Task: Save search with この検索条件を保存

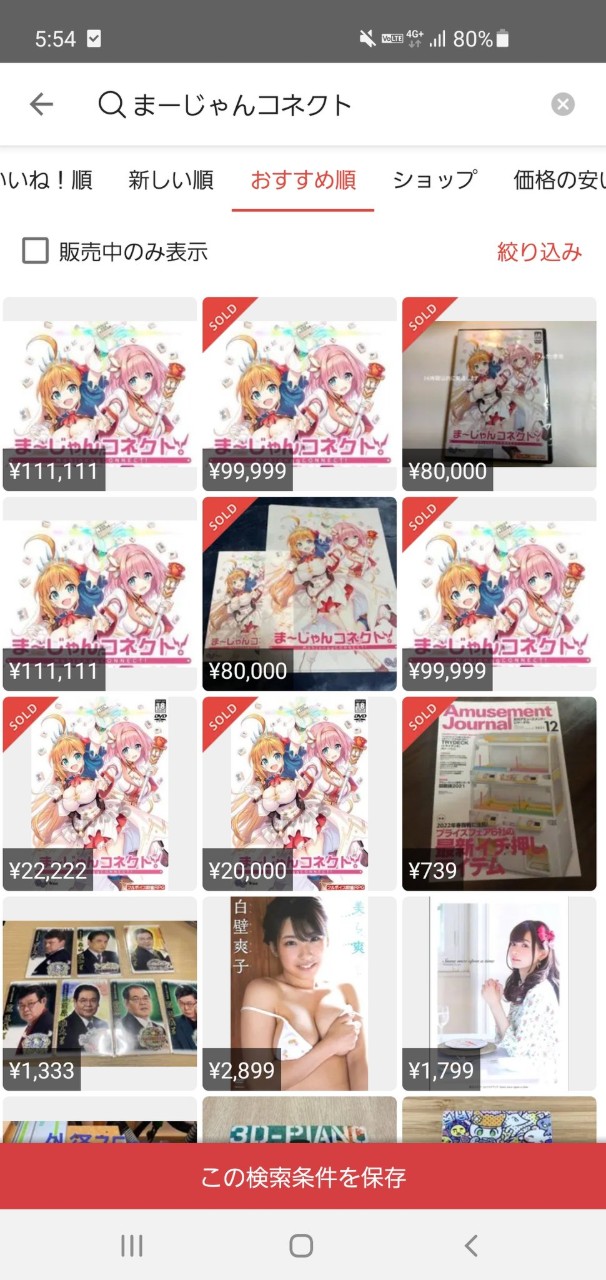Action: tap(303, 1177)
